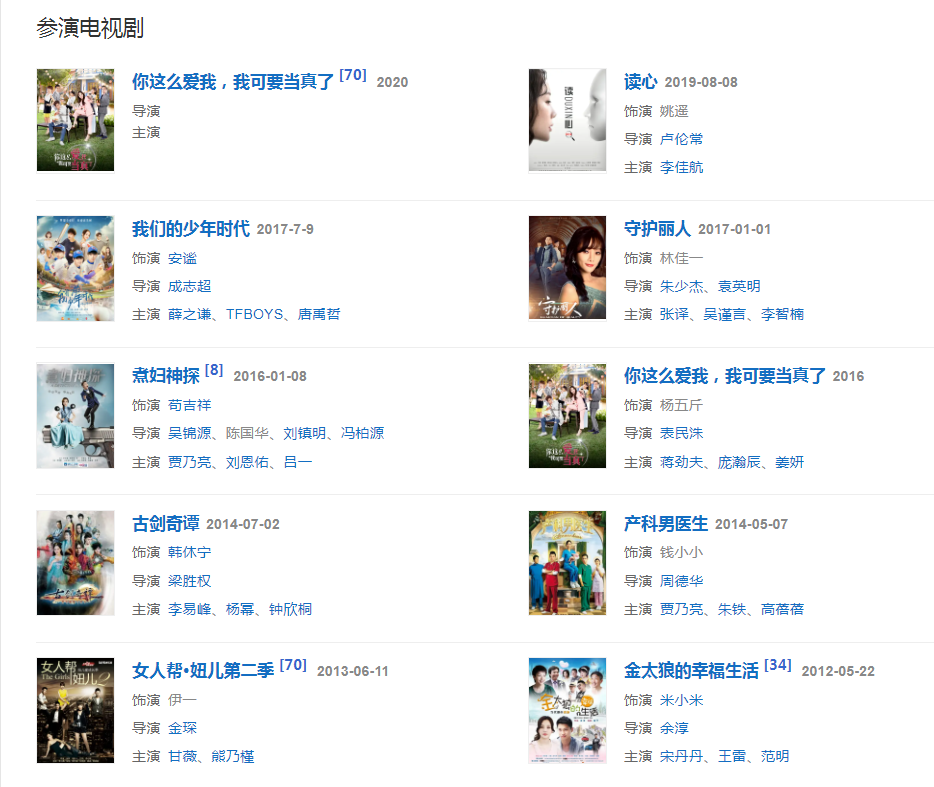The width and height of the screenshot is (934, 787).
Task: View reference [34] beside 金太狼的幸福生活
Action: [778, 664]
